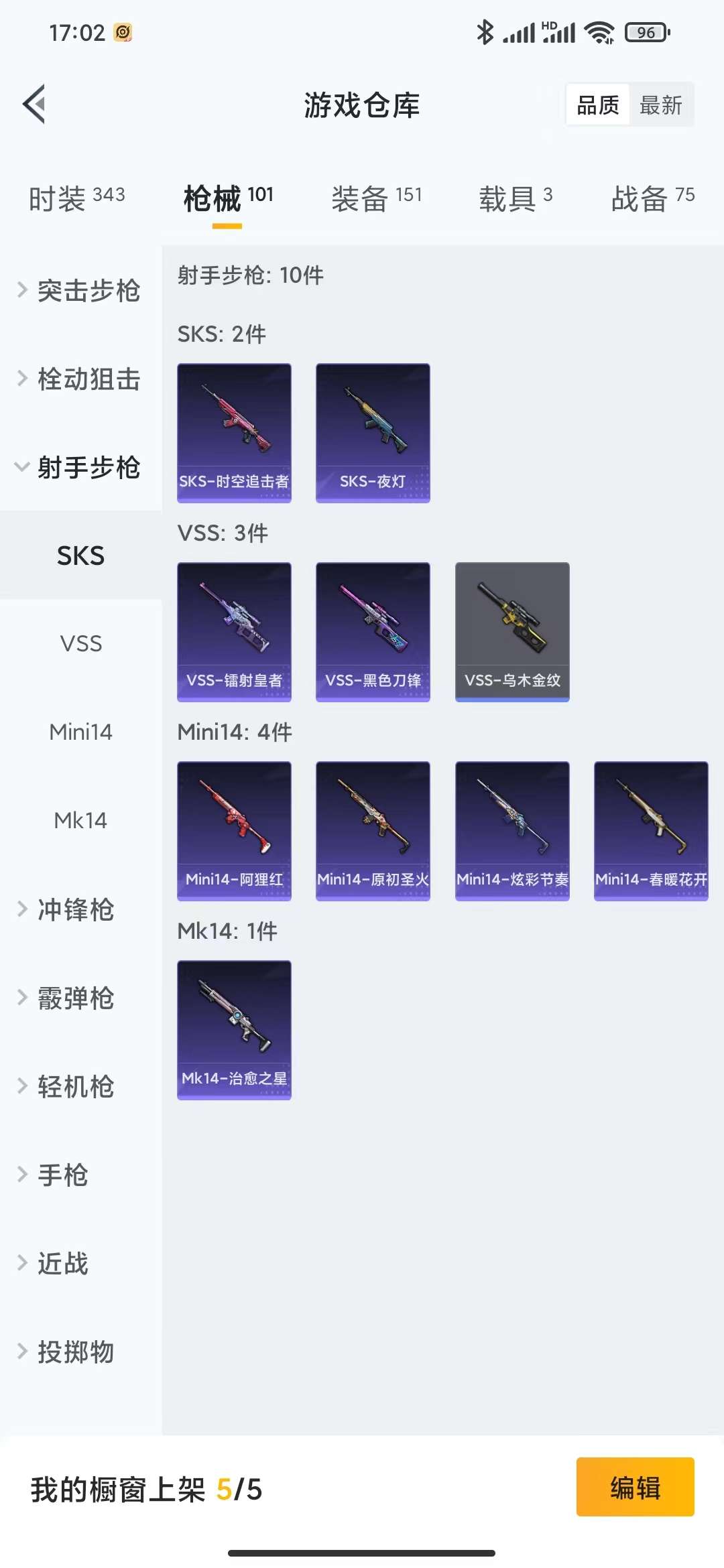Select VSS in the sidebar
This screenshot has height=1568, width=724.
click(x=80, y=644)
